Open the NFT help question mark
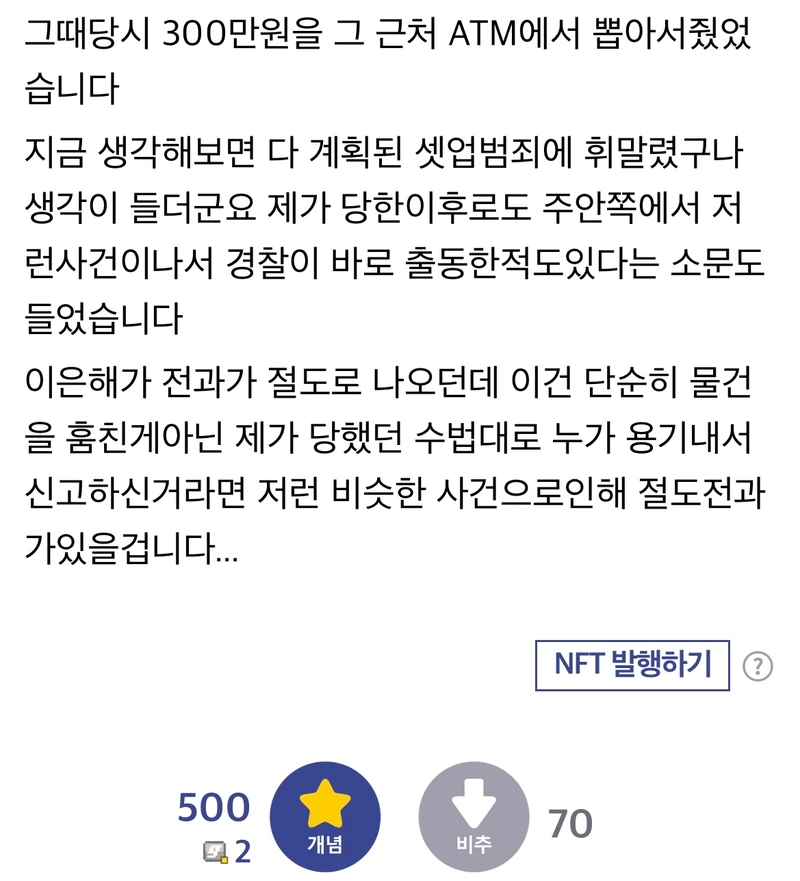This screenshot has width=800, height=881. tap(758, 666)
